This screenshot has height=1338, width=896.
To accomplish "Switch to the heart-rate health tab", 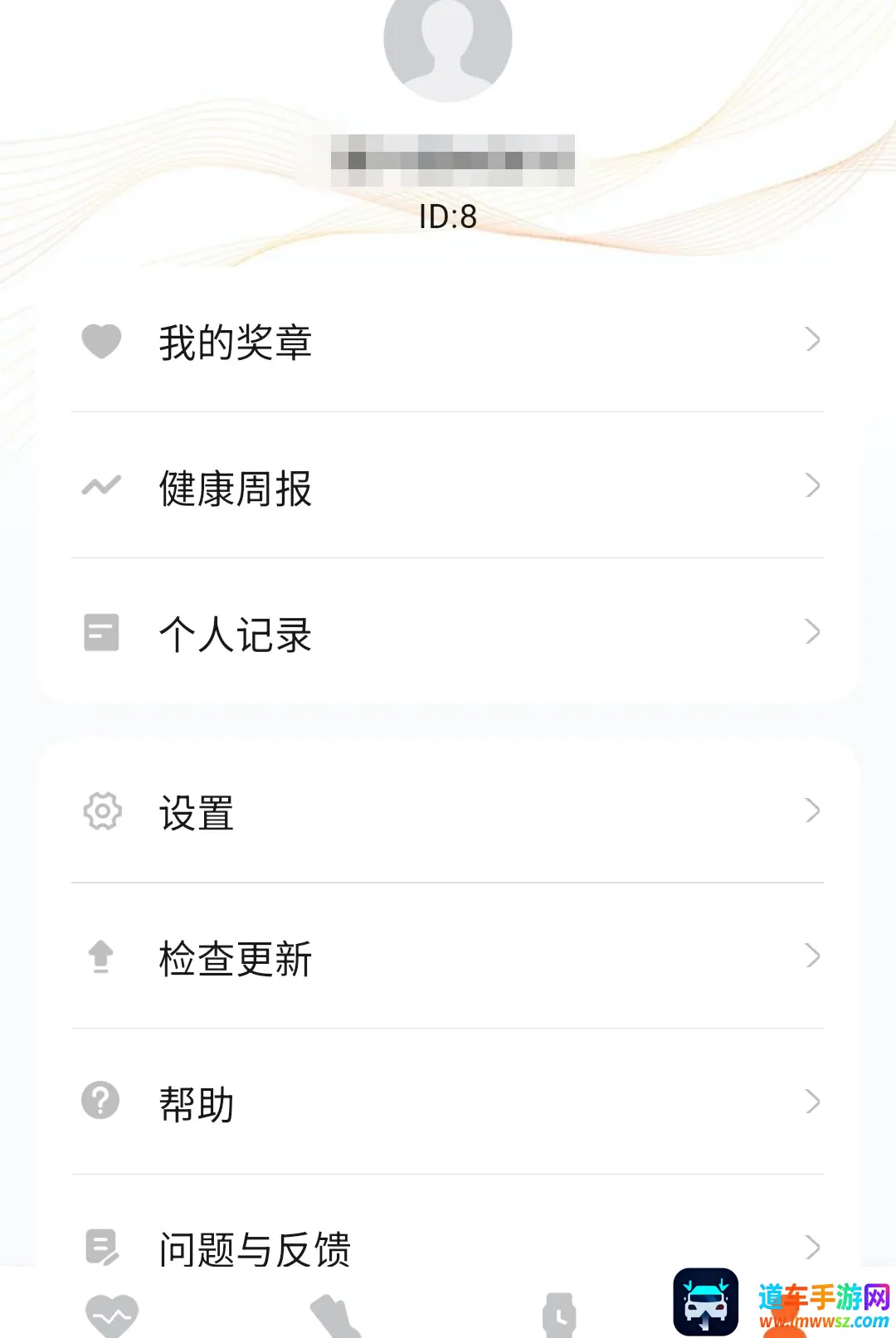I will click(x=112, y=1316).
